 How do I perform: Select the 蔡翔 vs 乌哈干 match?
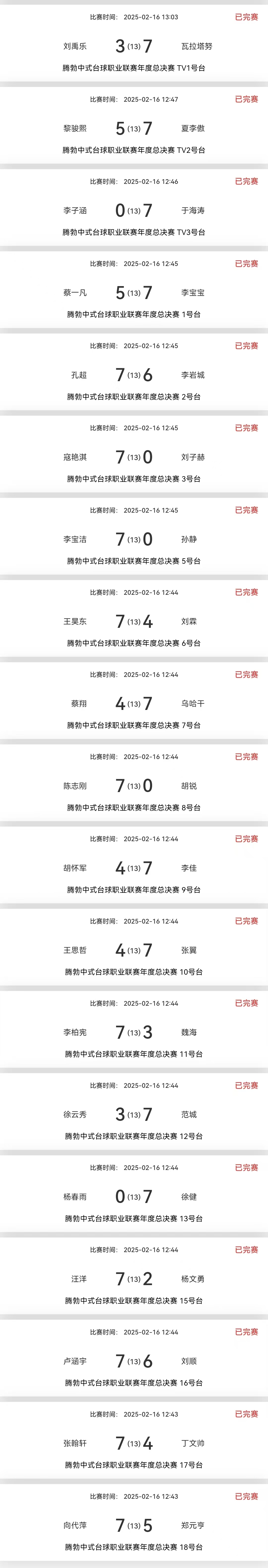134,704
